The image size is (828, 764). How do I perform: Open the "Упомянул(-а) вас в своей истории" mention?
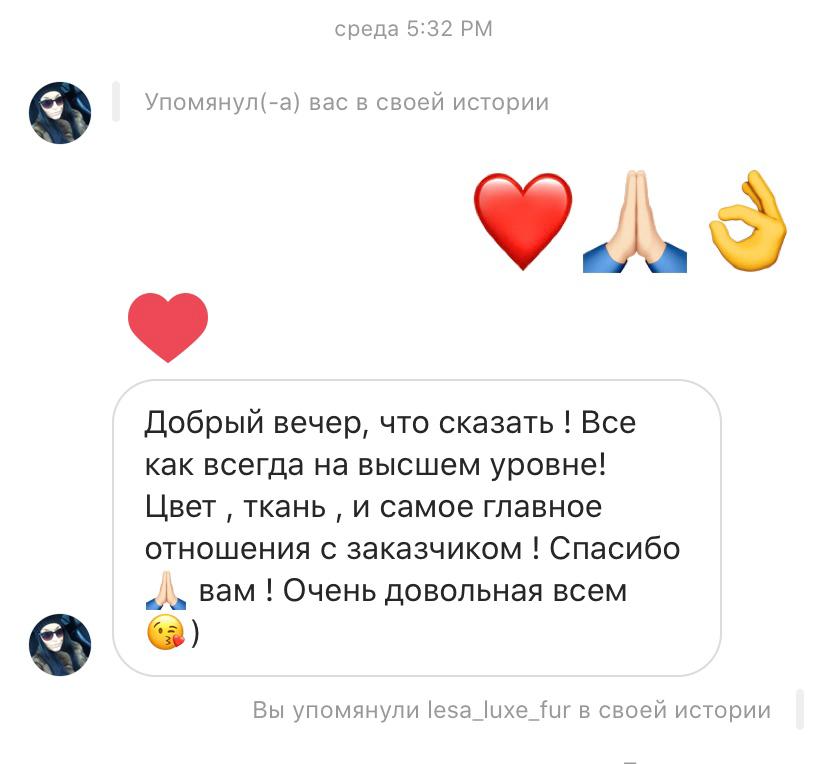346,103
